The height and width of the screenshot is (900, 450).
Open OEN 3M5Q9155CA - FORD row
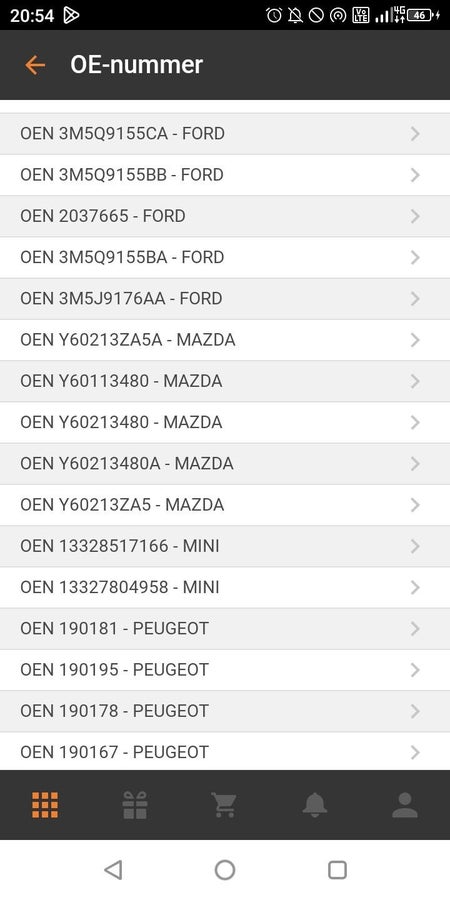click(225, 134)
